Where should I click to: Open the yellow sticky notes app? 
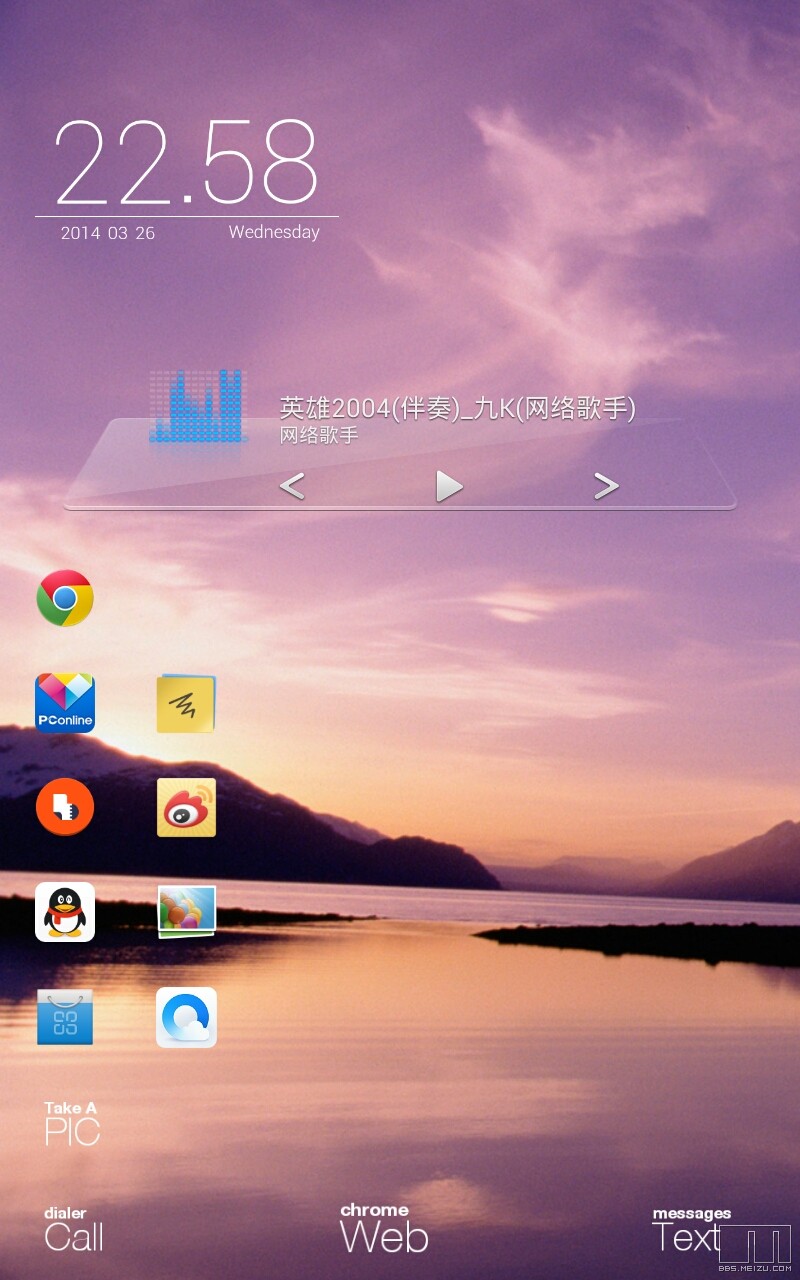coord(186,703)
